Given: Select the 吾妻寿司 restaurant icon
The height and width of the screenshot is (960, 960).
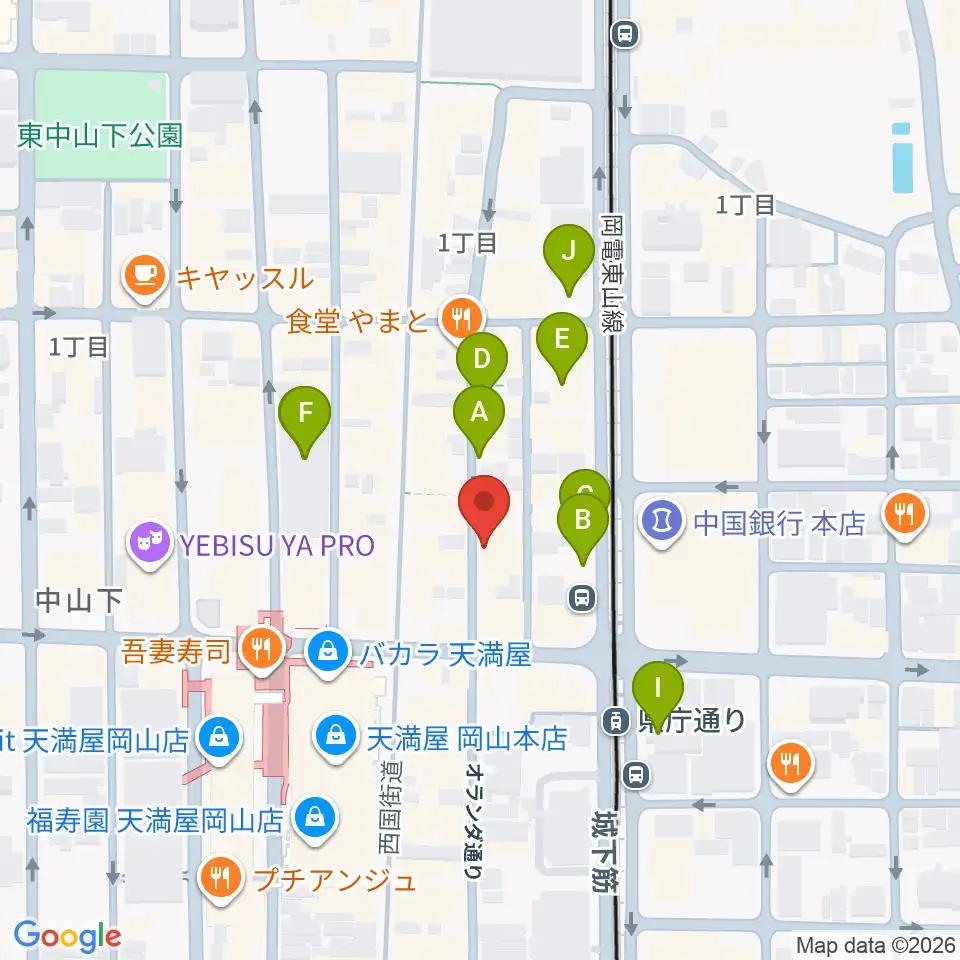Looking at the screenshot, I should (x=262, y=650).
